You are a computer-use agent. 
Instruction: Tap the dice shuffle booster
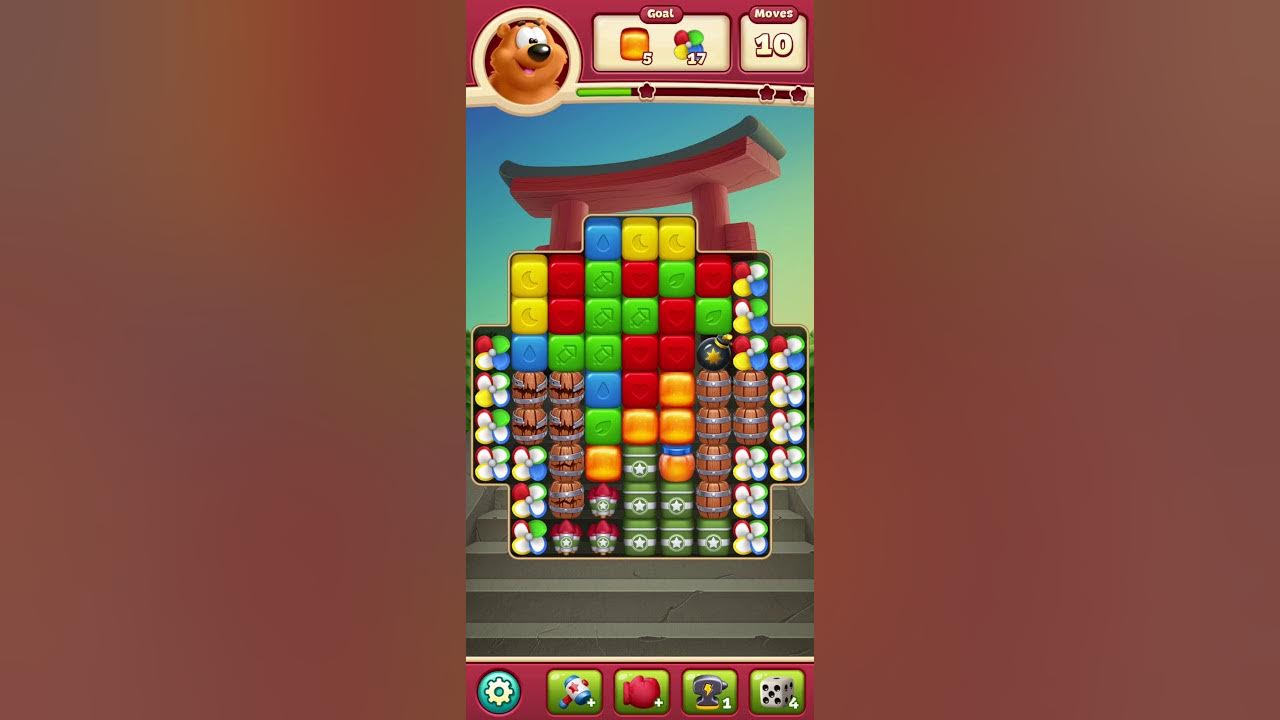[x=777, y=691]
